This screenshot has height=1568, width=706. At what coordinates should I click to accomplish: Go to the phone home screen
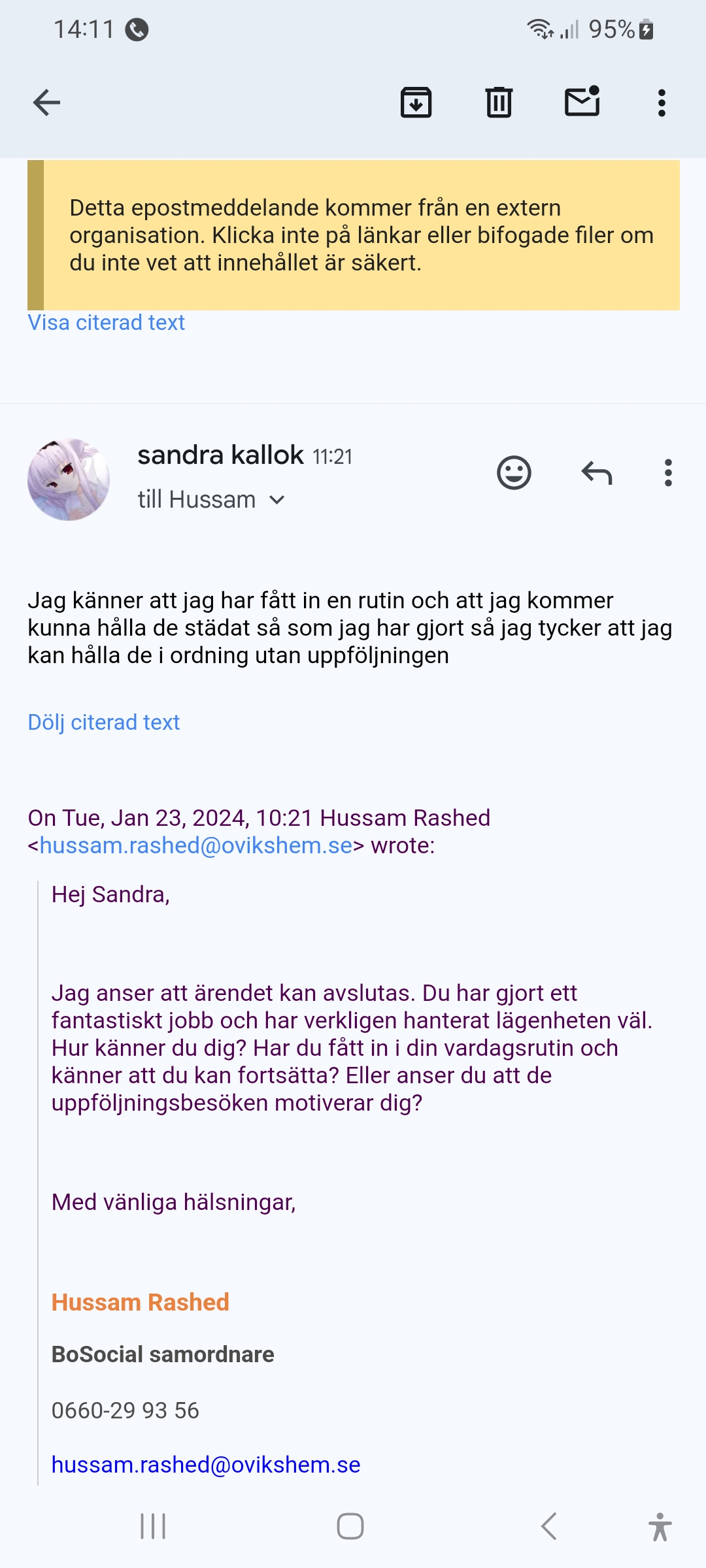click(350, 1527)
